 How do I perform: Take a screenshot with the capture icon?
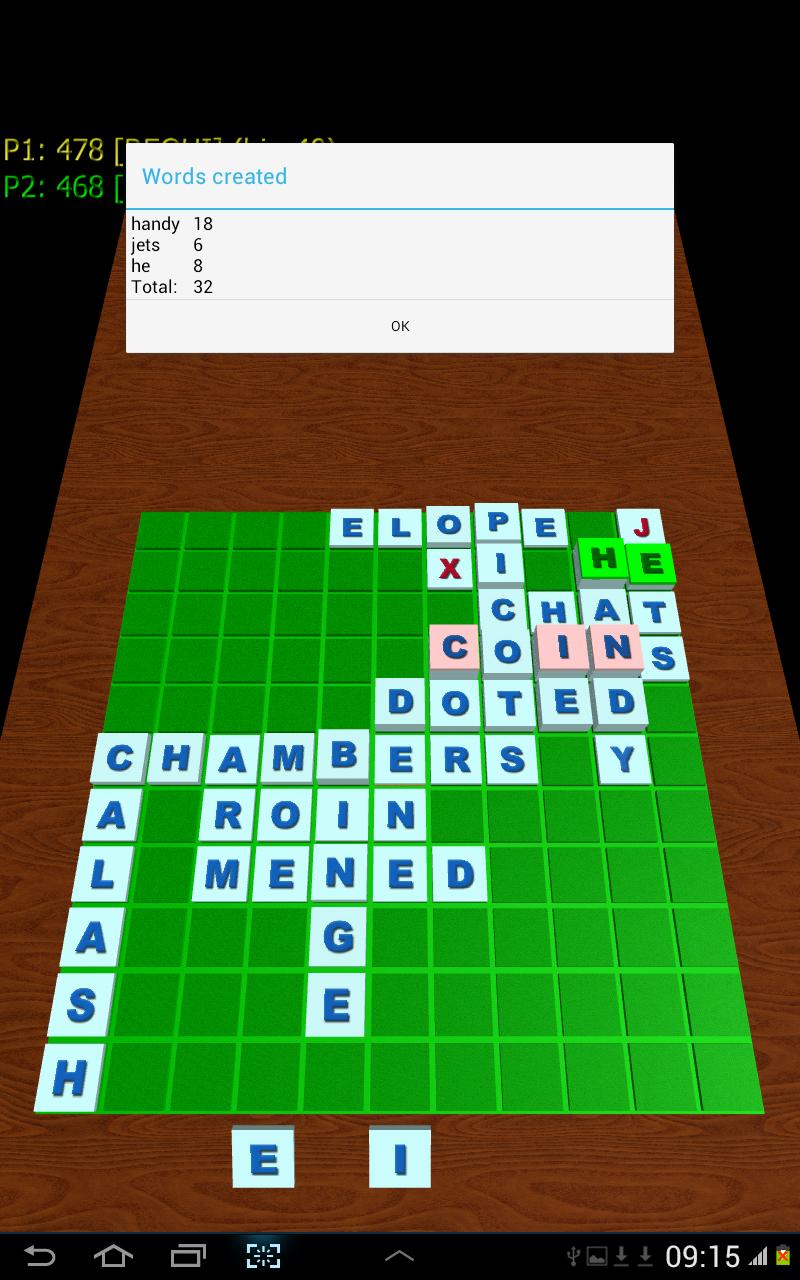[263, 1255]
